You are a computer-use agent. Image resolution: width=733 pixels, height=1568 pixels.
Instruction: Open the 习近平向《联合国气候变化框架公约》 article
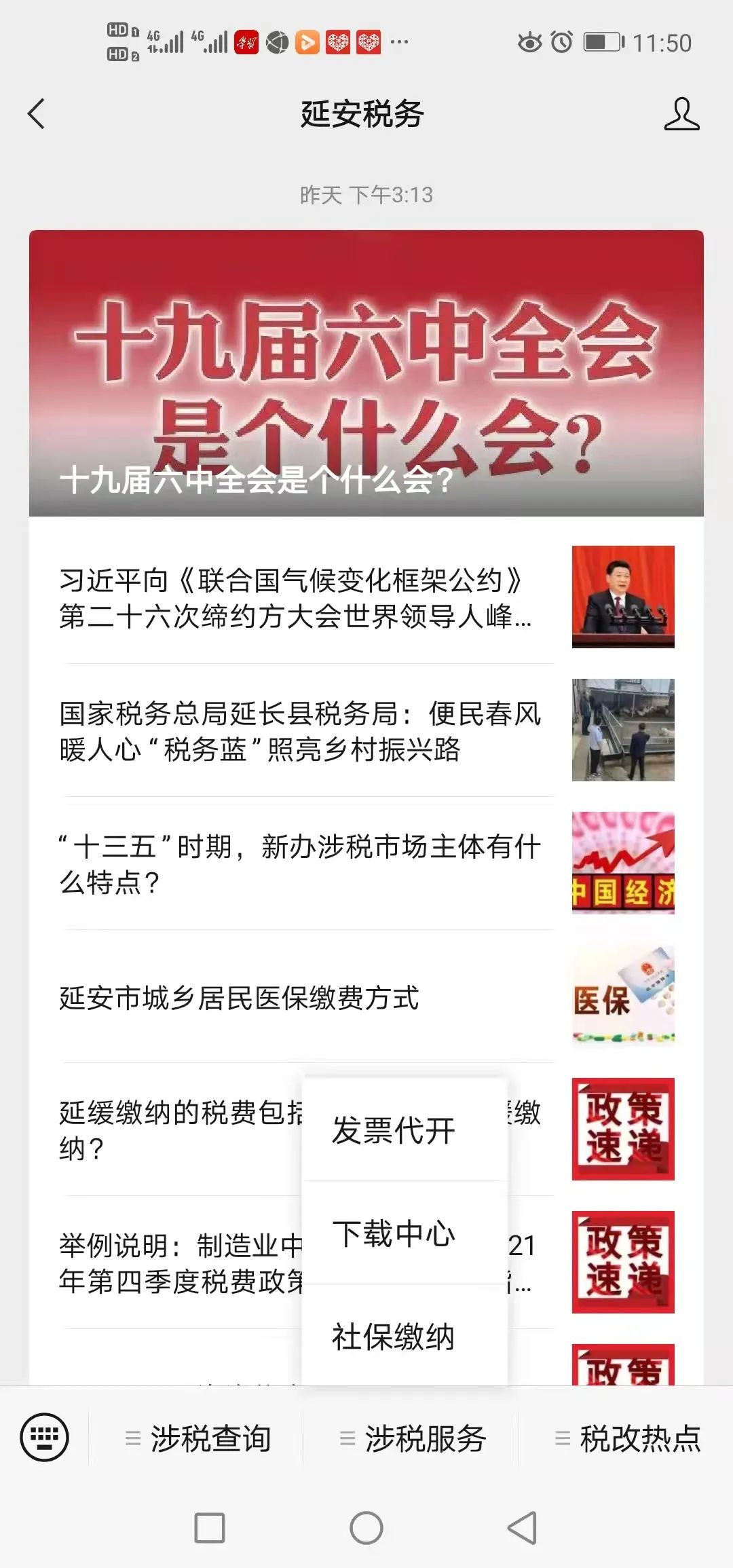[366, 597]
